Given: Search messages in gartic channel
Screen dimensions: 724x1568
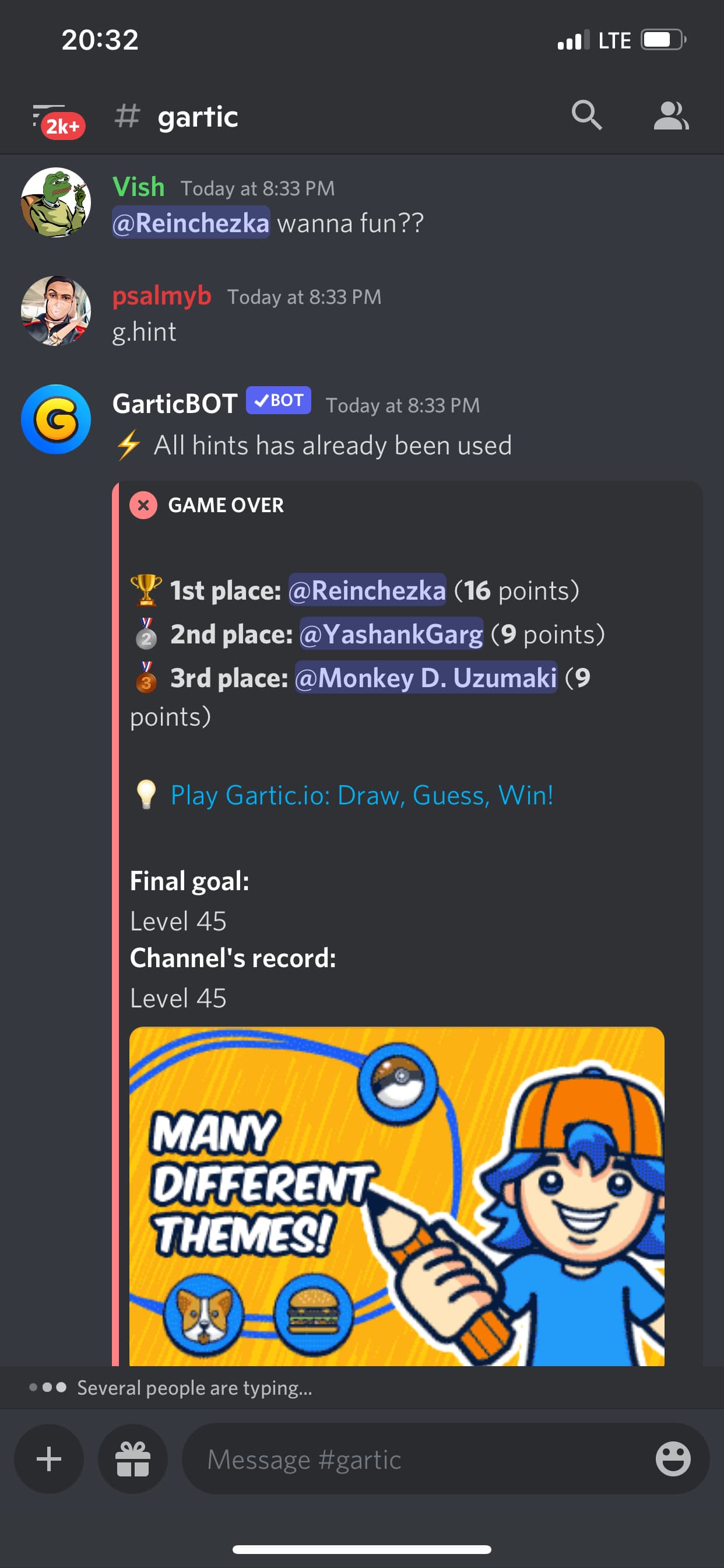Looking at the screenshot, I should coord(586,116).
